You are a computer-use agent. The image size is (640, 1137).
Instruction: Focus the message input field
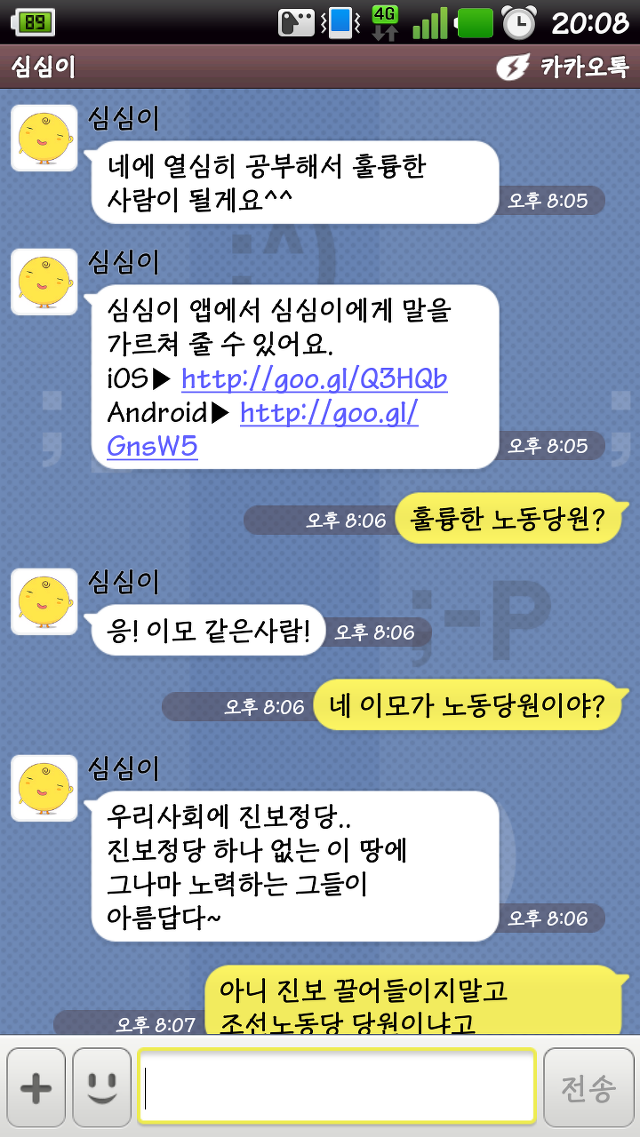tap(337, 1087)
